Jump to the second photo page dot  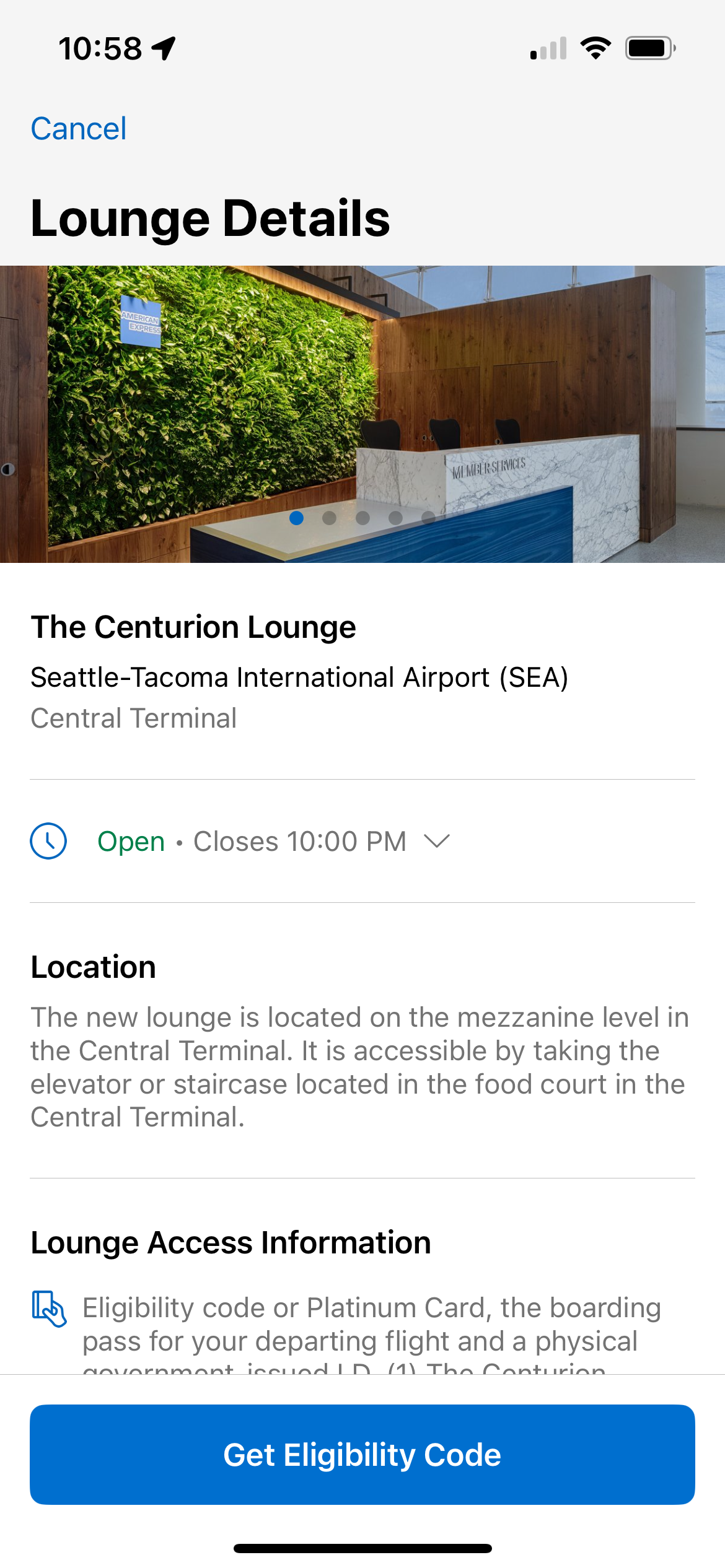[330, 518]
